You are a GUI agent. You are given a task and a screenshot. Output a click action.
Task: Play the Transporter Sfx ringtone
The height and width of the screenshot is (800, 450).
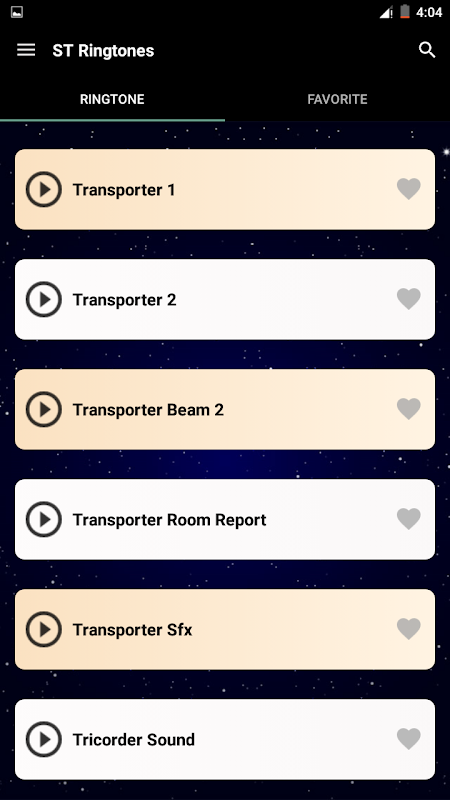click(44, 630)
